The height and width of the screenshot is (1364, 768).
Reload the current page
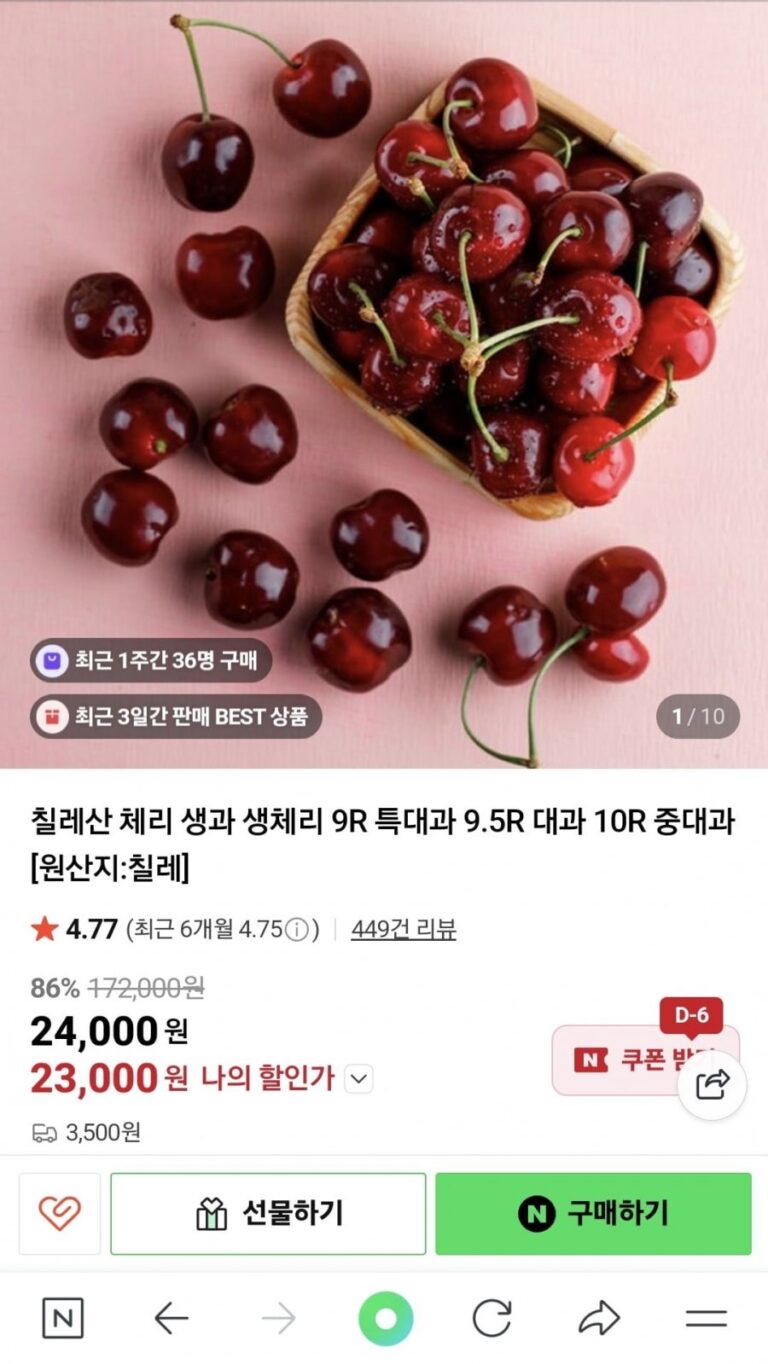(x=492, y=1319)
